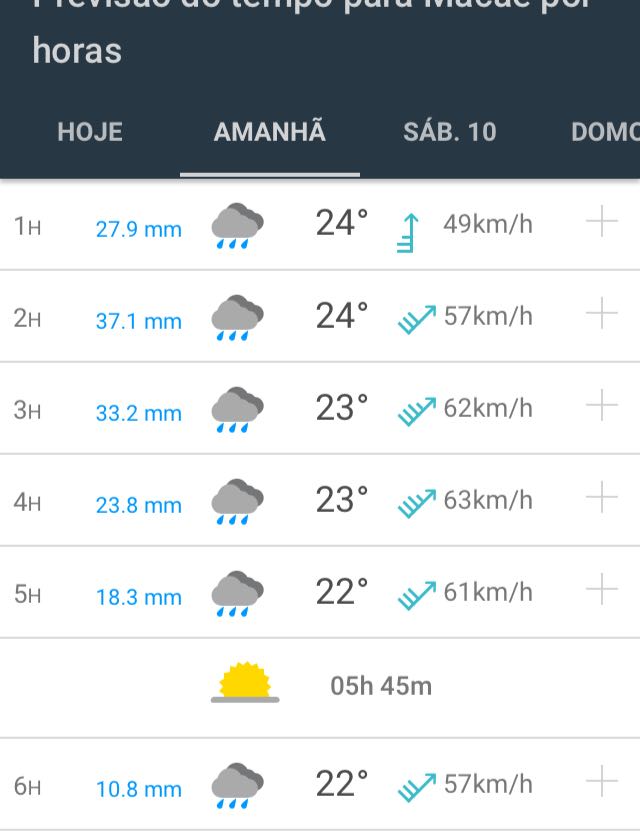Select the AMANHÃ tab
This screenshot has width=640, height=831.
coord(270,132)
